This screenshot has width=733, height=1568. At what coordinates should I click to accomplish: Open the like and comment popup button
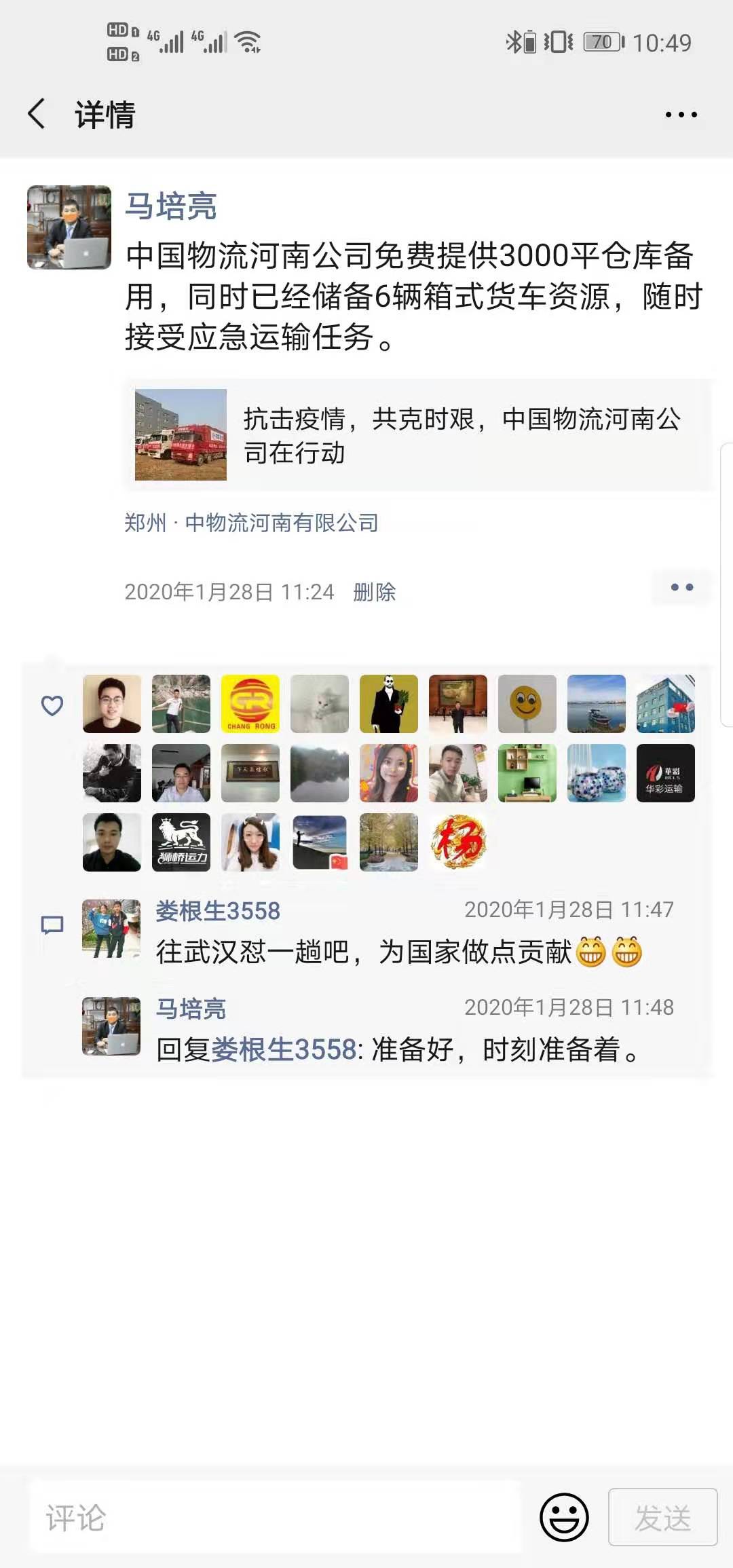point(681,588)
